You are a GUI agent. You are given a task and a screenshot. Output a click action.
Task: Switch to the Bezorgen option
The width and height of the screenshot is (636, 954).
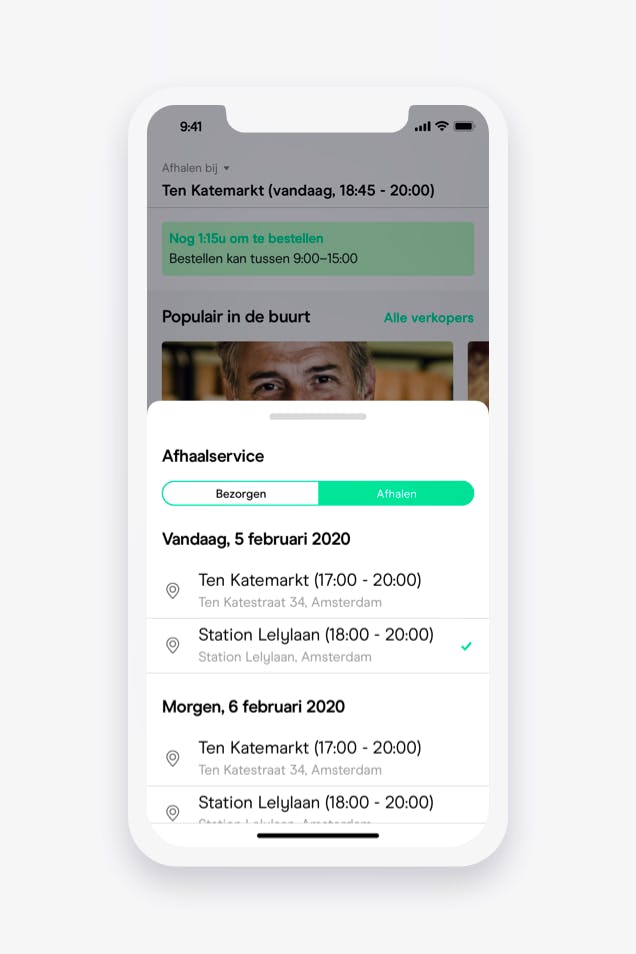coord(240,494)
